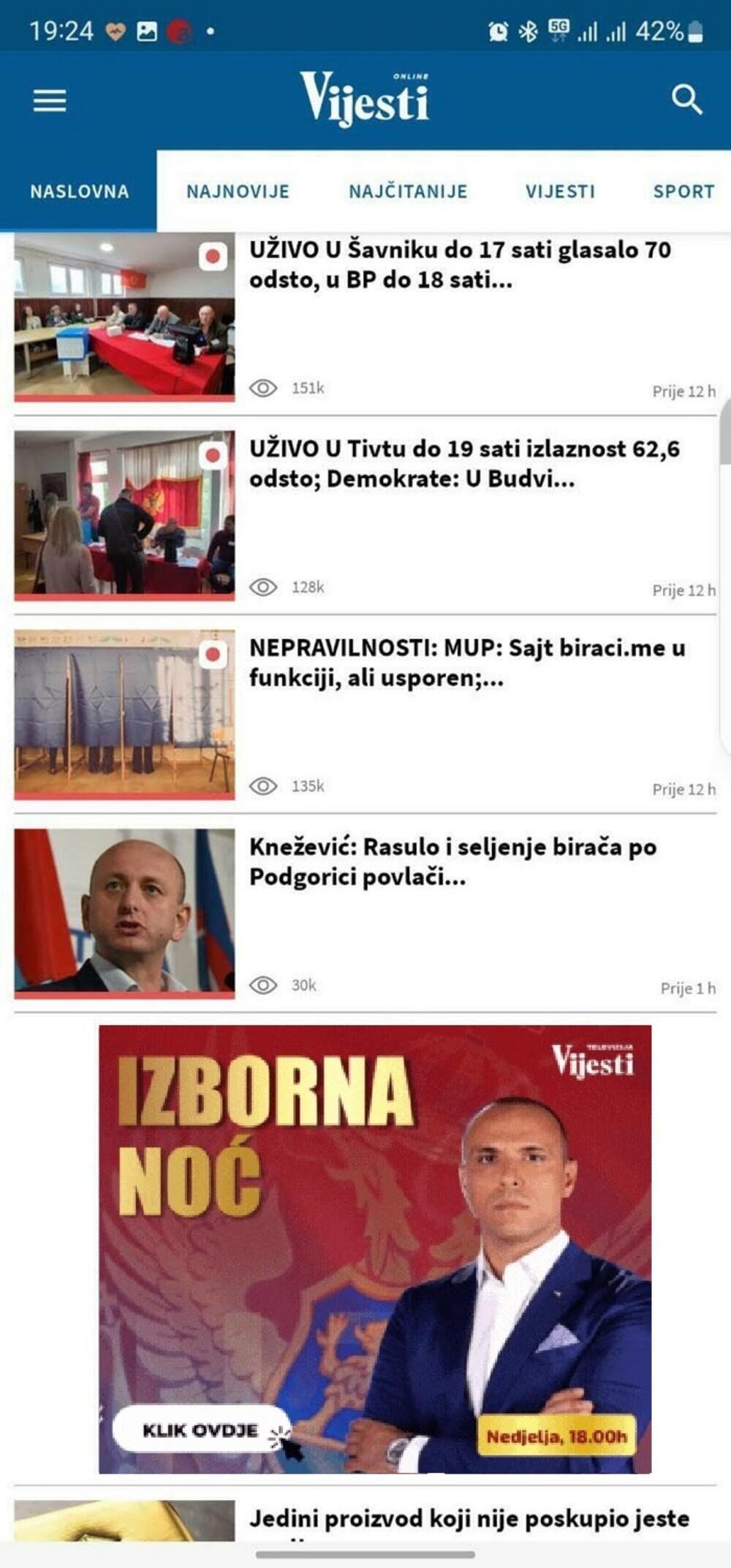Open the hamburger navigation menu
This screenshot has height=1568, width=731.
click(x=48, y=102)
